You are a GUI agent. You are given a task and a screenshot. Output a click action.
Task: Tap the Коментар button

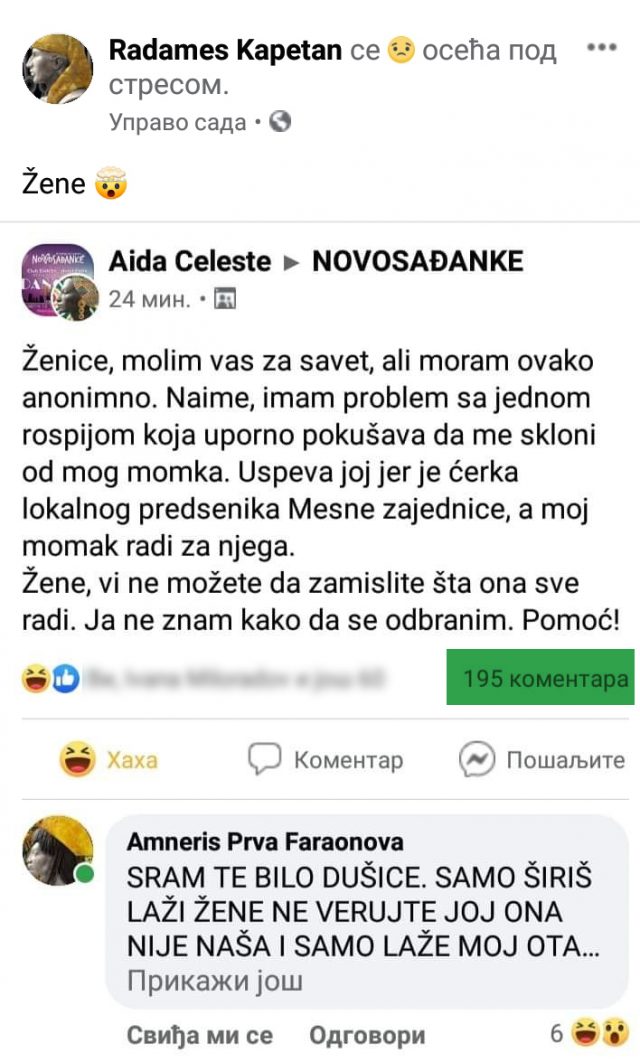(327, 759)
